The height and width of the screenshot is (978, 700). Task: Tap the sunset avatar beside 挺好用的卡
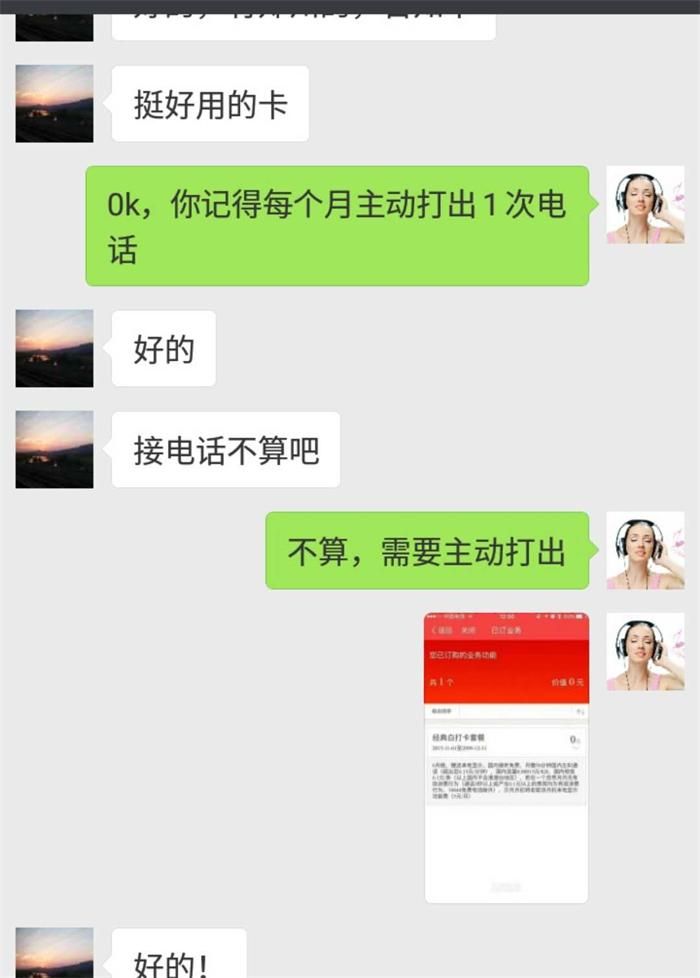tap(54, 104)
